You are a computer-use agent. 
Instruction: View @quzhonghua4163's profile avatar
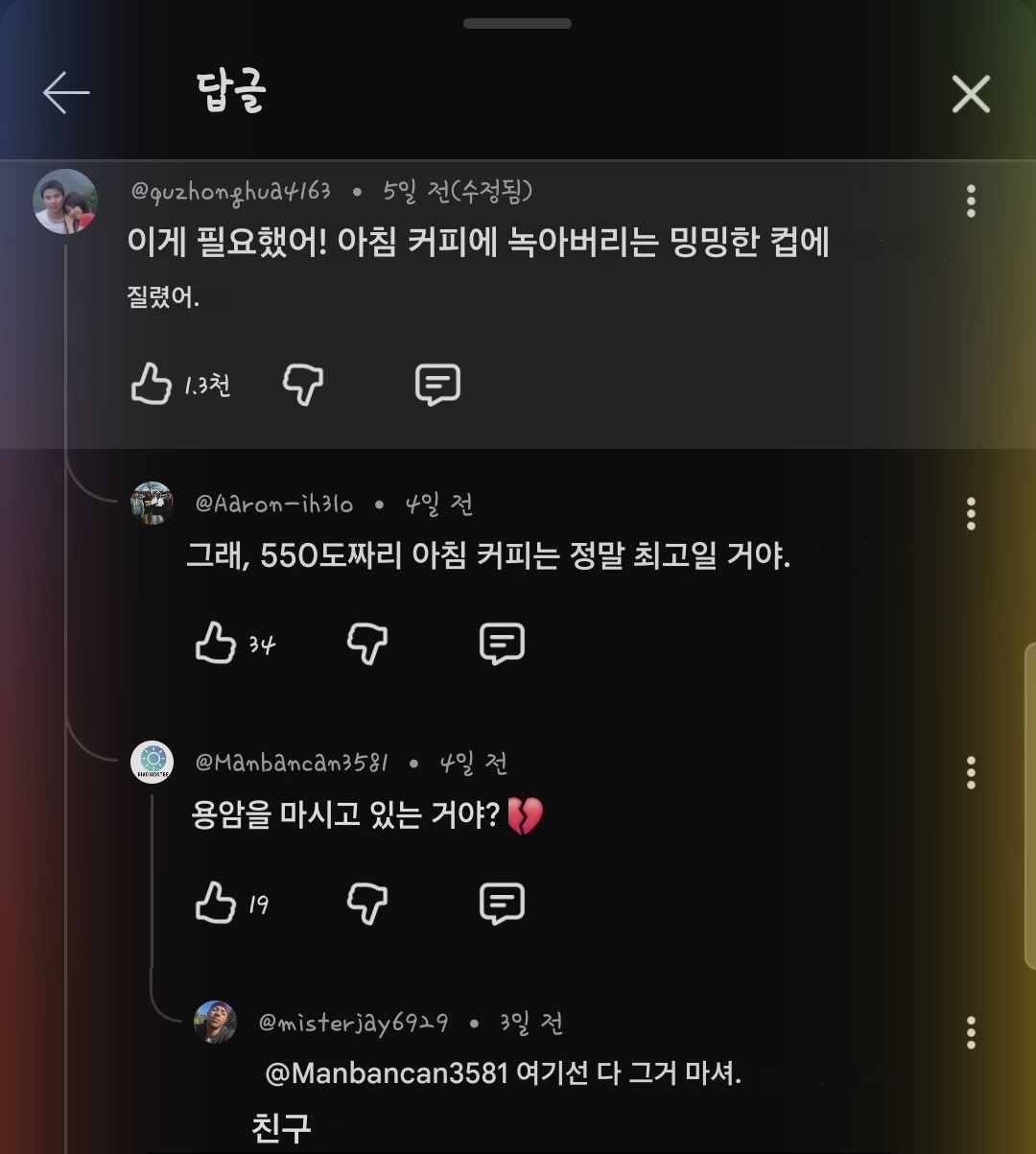(65, 201)
